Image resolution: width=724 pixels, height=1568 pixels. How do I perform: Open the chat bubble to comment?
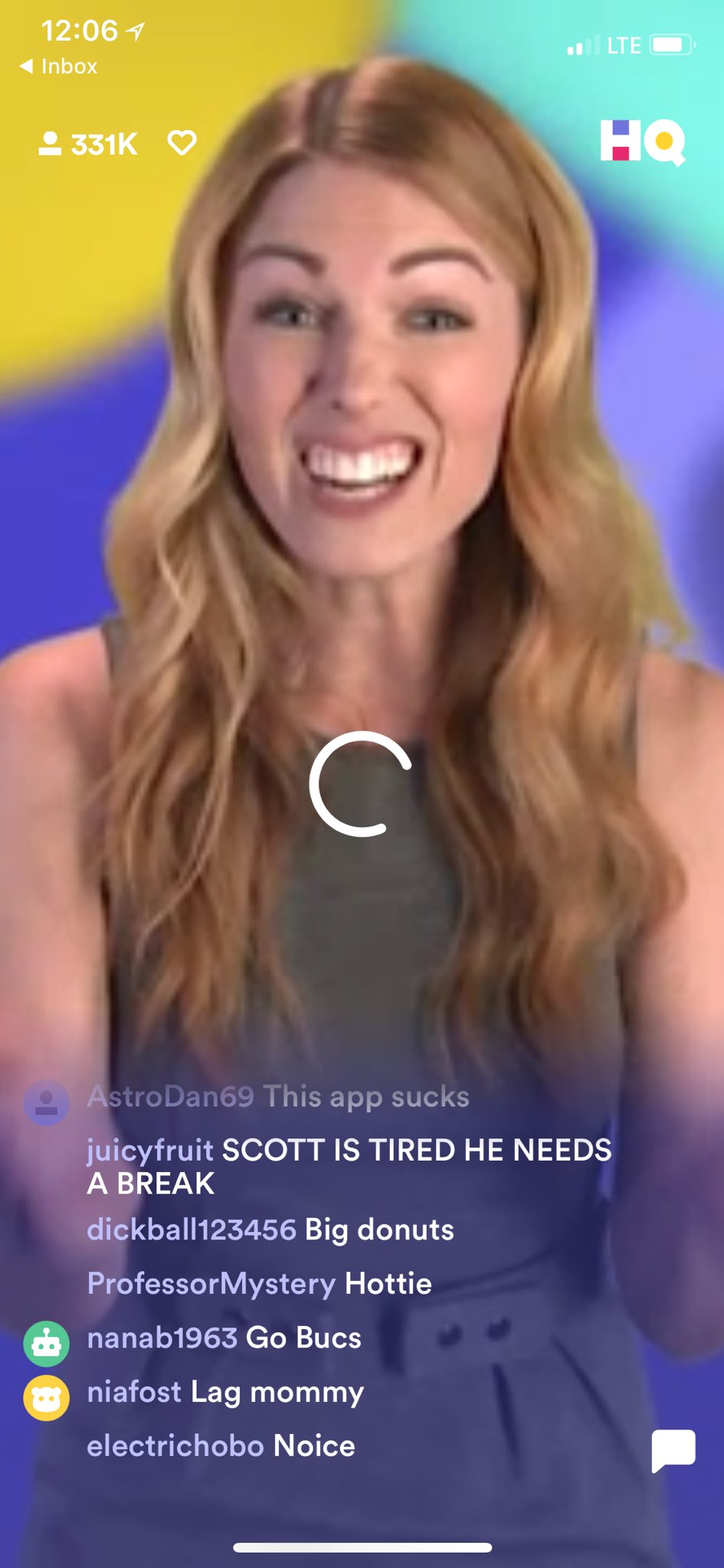pos(673,1450)
